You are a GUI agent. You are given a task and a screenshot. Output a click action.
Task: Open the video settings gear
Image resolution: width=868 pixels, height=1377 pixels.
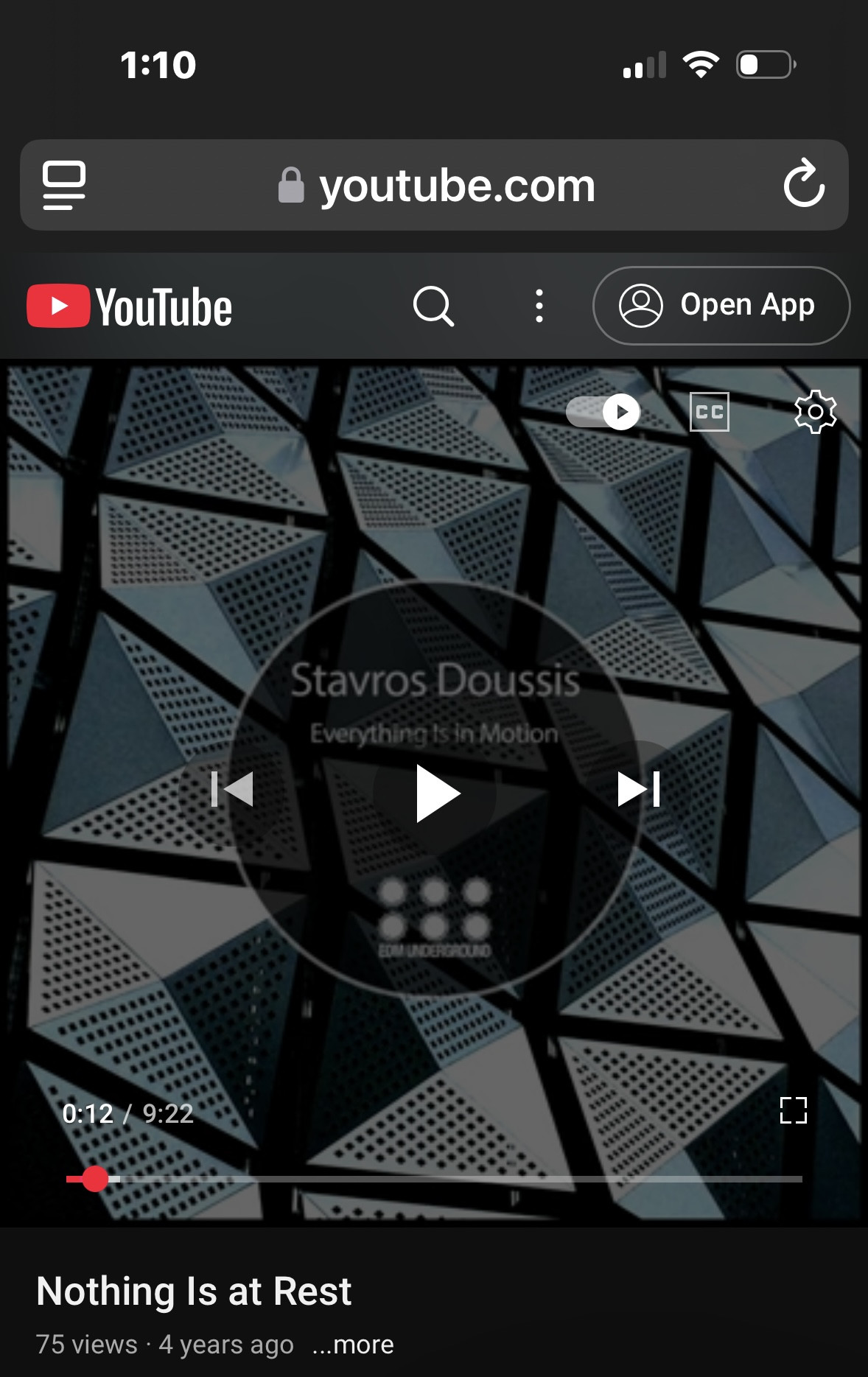pyautogui.click(x=815, y=412)
